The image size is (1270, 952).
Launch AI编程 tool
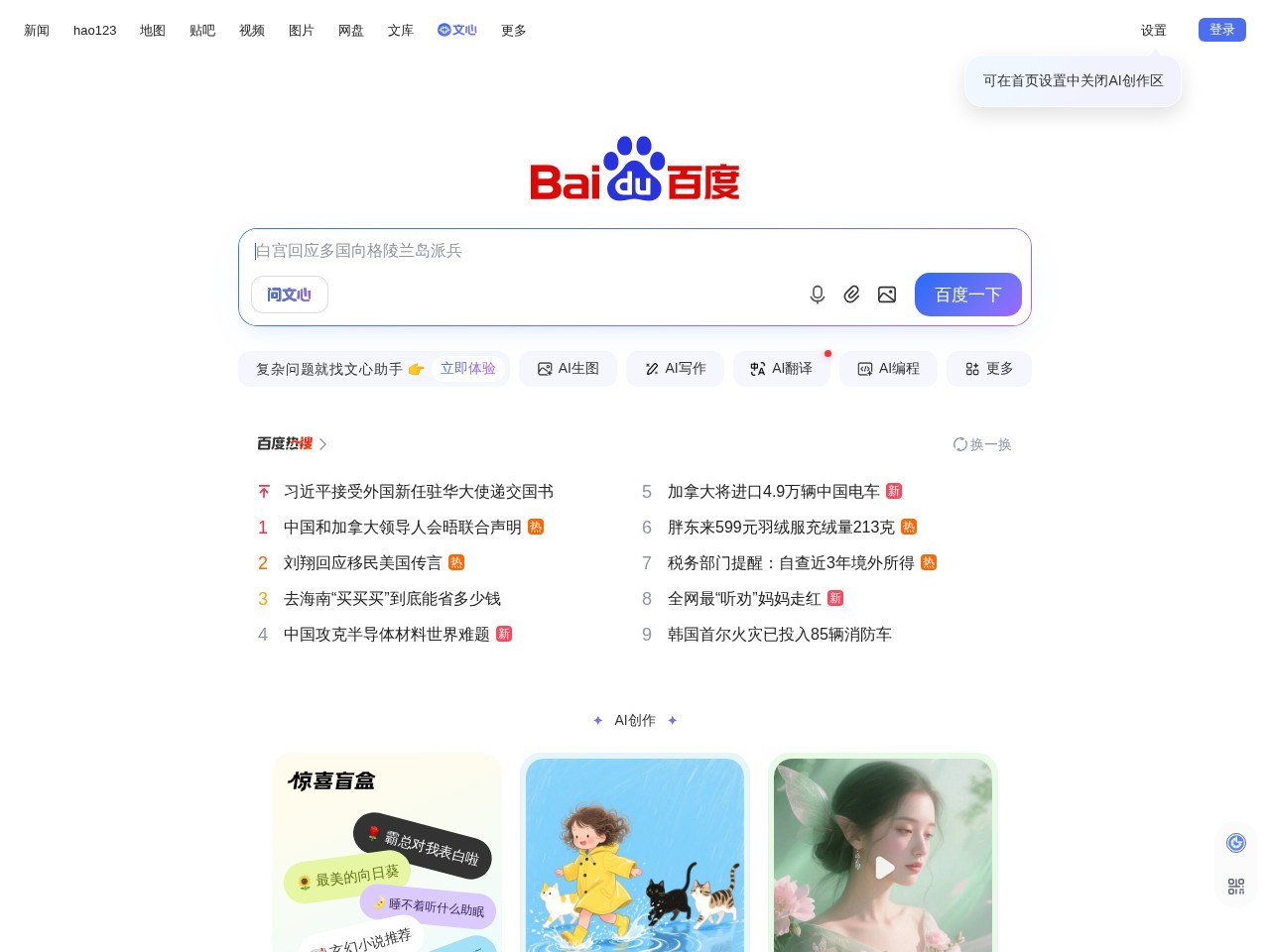(888, 369)
